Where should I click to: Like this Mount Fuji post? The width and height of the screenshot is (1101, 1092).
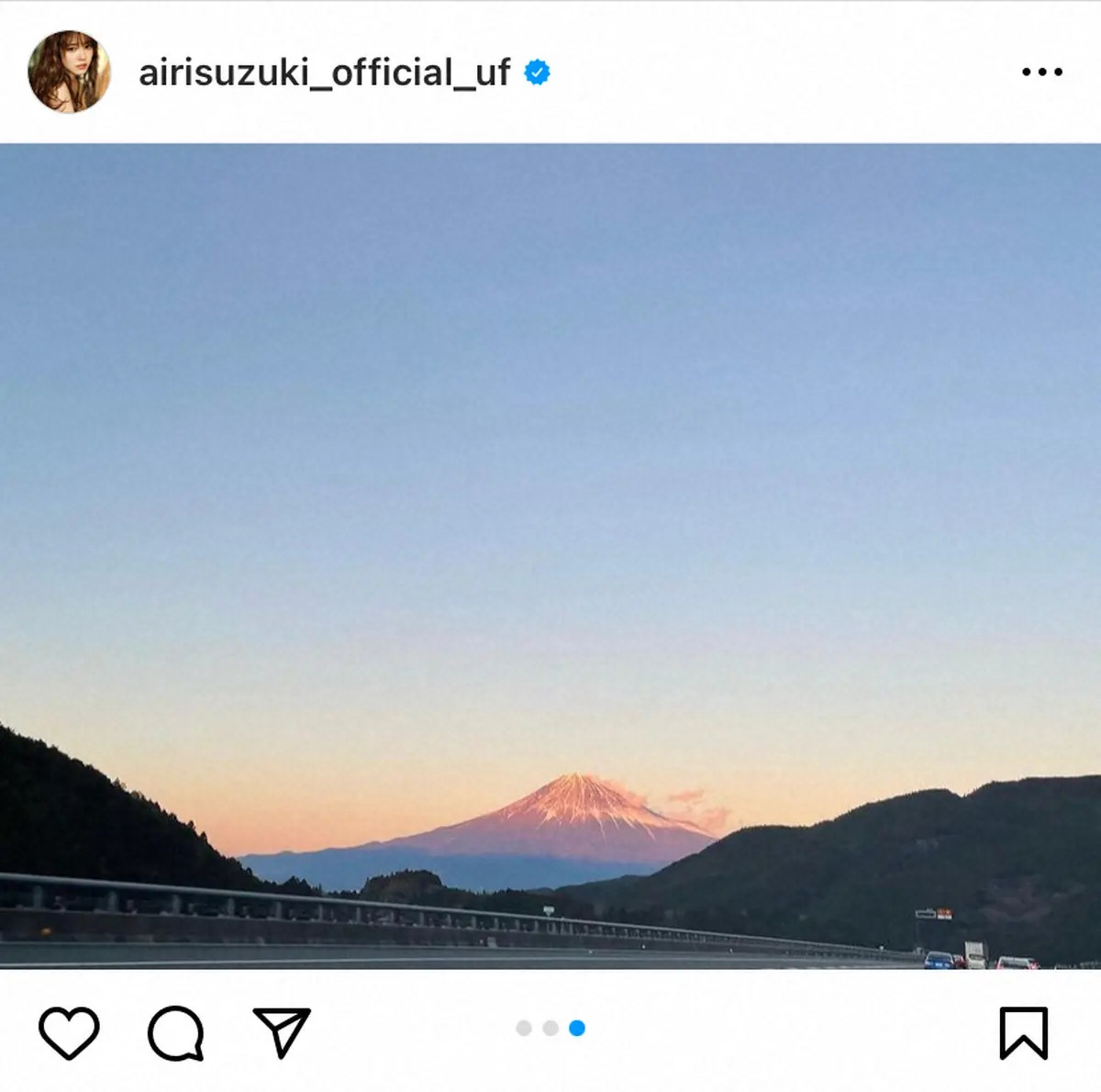[69, 1032]
